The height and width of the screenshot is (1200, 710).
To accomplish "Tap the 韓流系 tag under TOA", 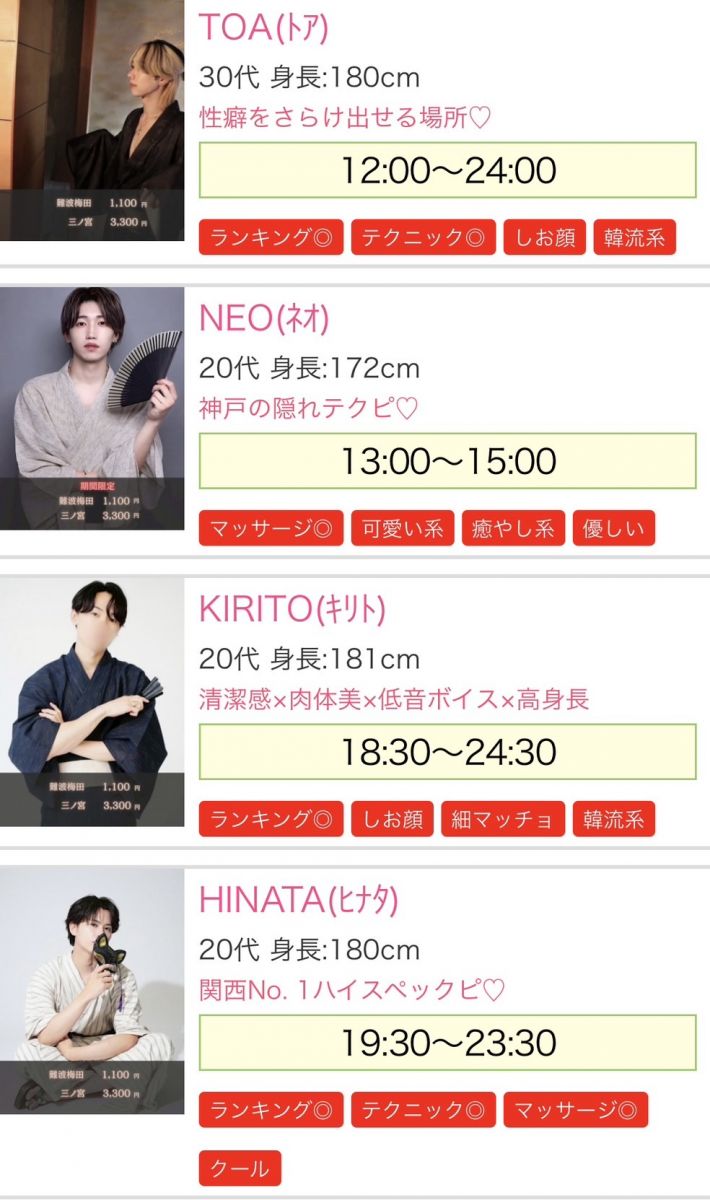I will [x=634, y=238].
